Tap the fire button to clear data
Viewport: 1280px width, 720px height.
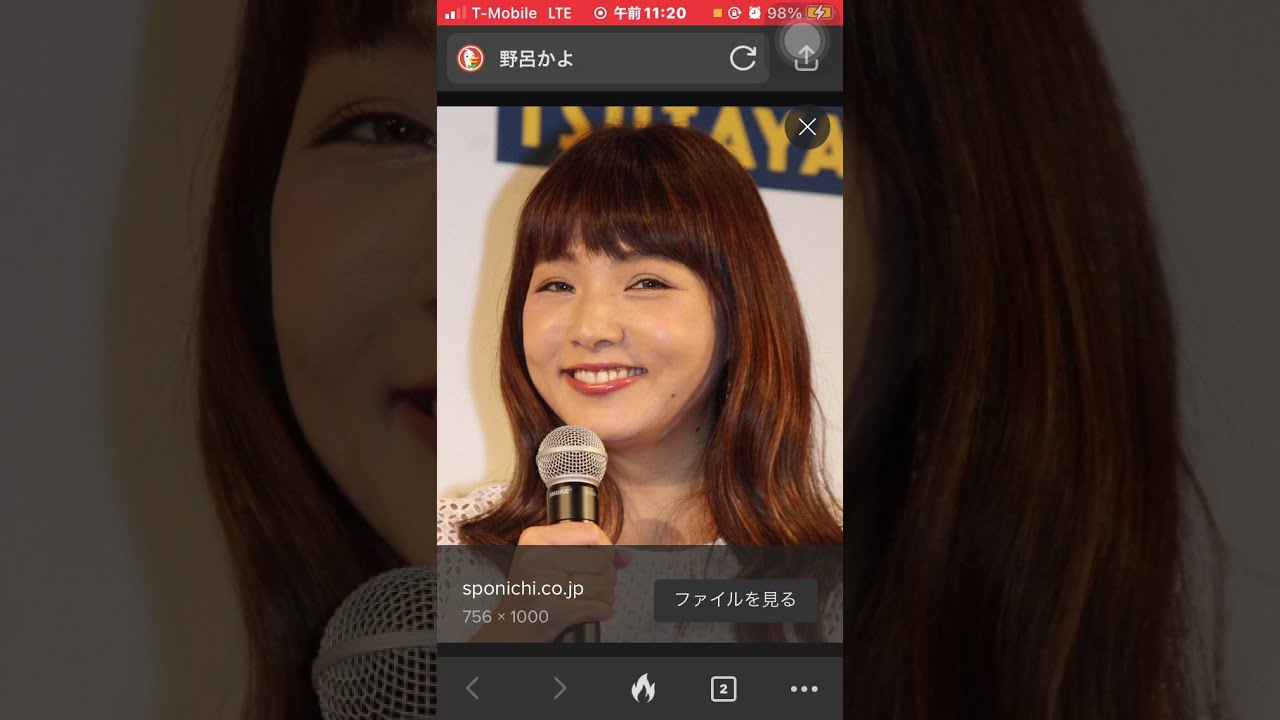[643, 688]
